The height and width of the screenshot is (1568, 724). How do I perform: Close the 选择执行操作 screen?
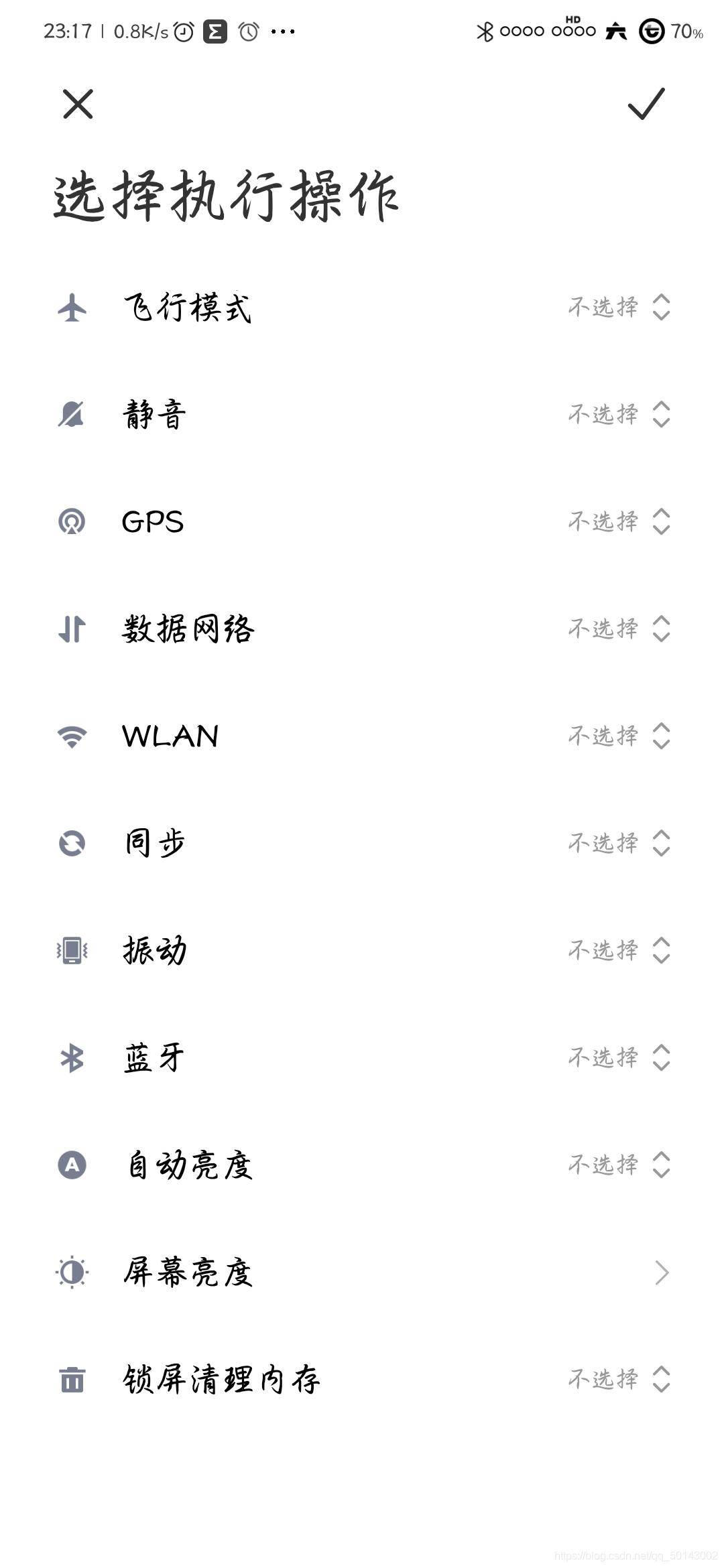78,104
